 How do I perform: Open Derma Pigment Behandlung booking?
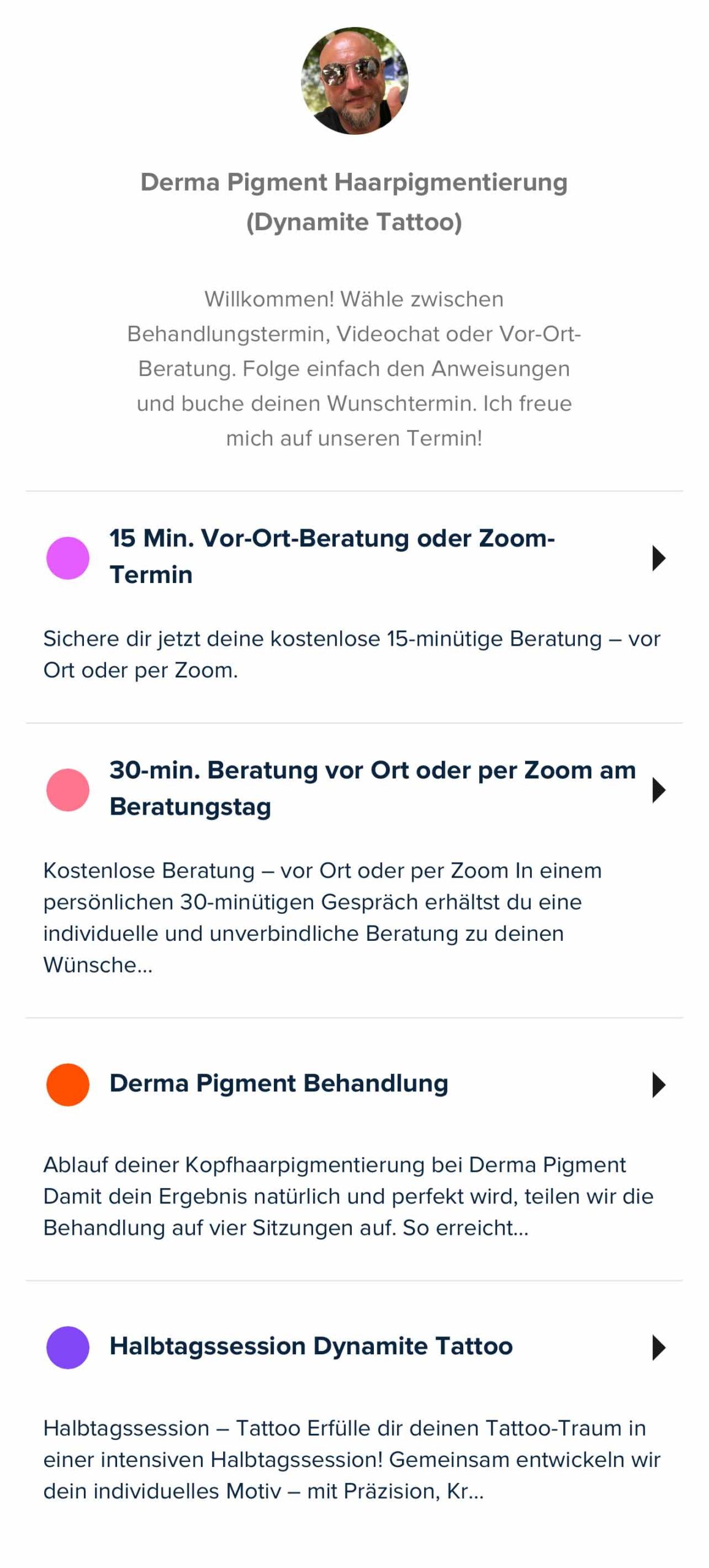[354, 1149]
